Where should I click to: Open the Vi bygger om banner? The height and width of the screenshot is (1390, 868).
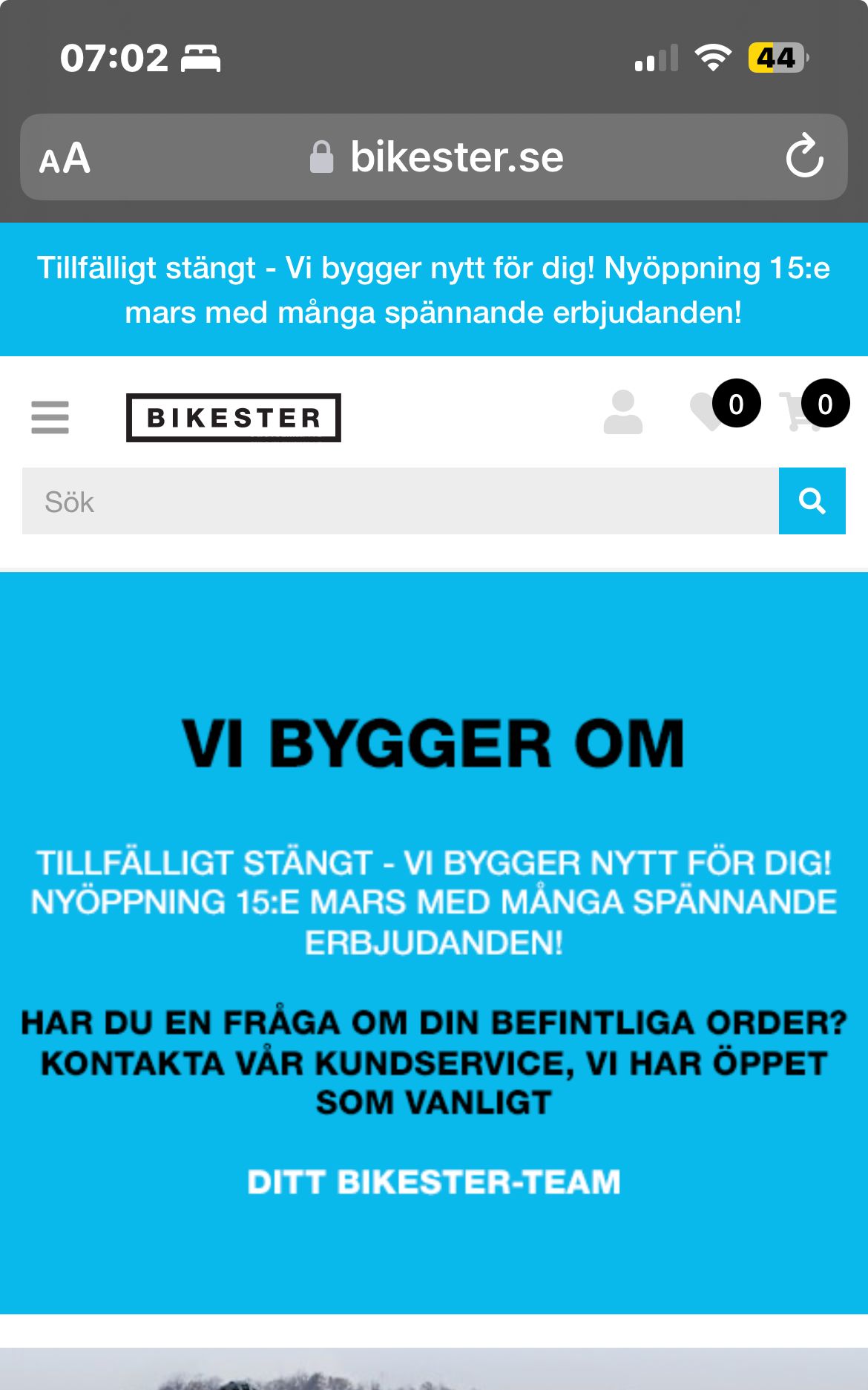434,942
